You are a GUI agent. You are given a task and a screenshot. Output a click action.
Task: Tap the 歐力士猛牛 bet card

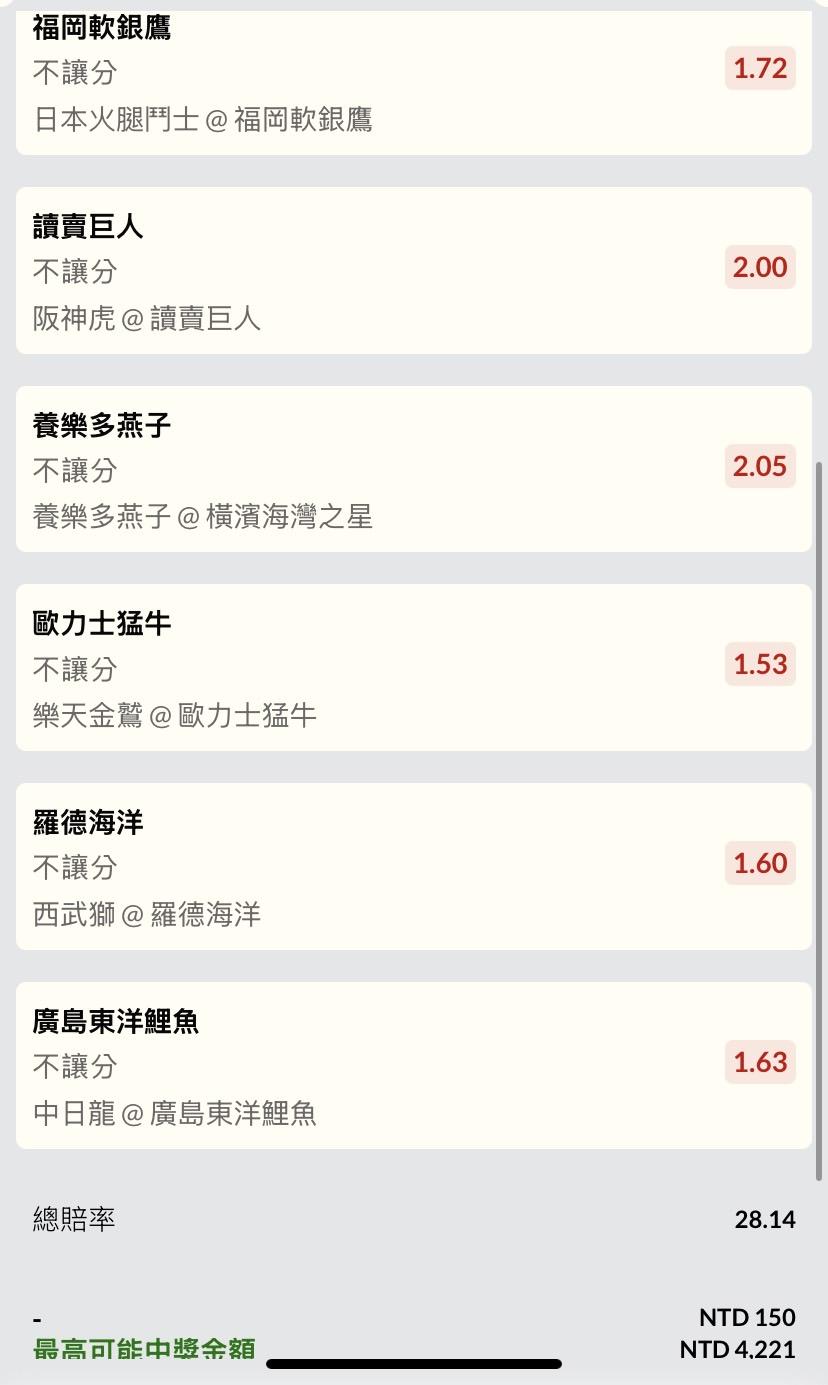413,667
